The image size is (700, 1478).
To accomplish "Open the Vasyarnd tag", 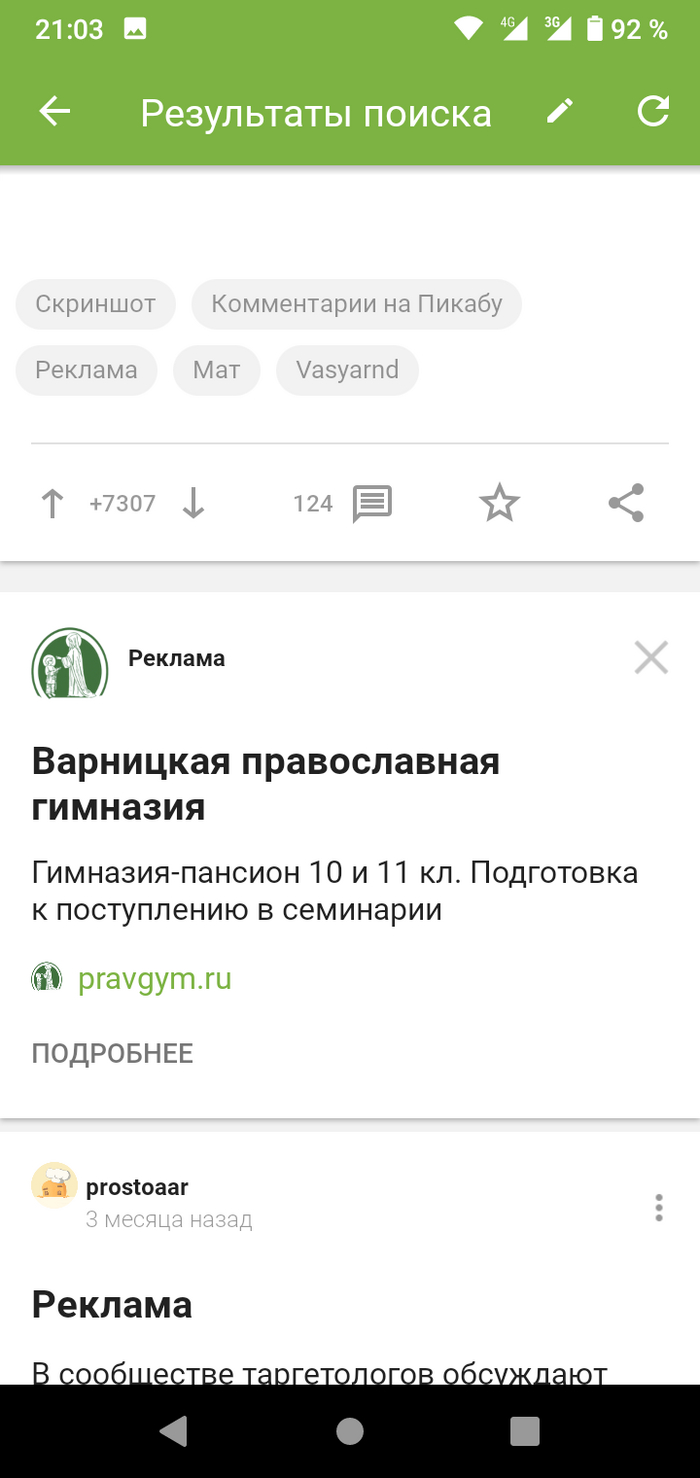I will (347, 370).
